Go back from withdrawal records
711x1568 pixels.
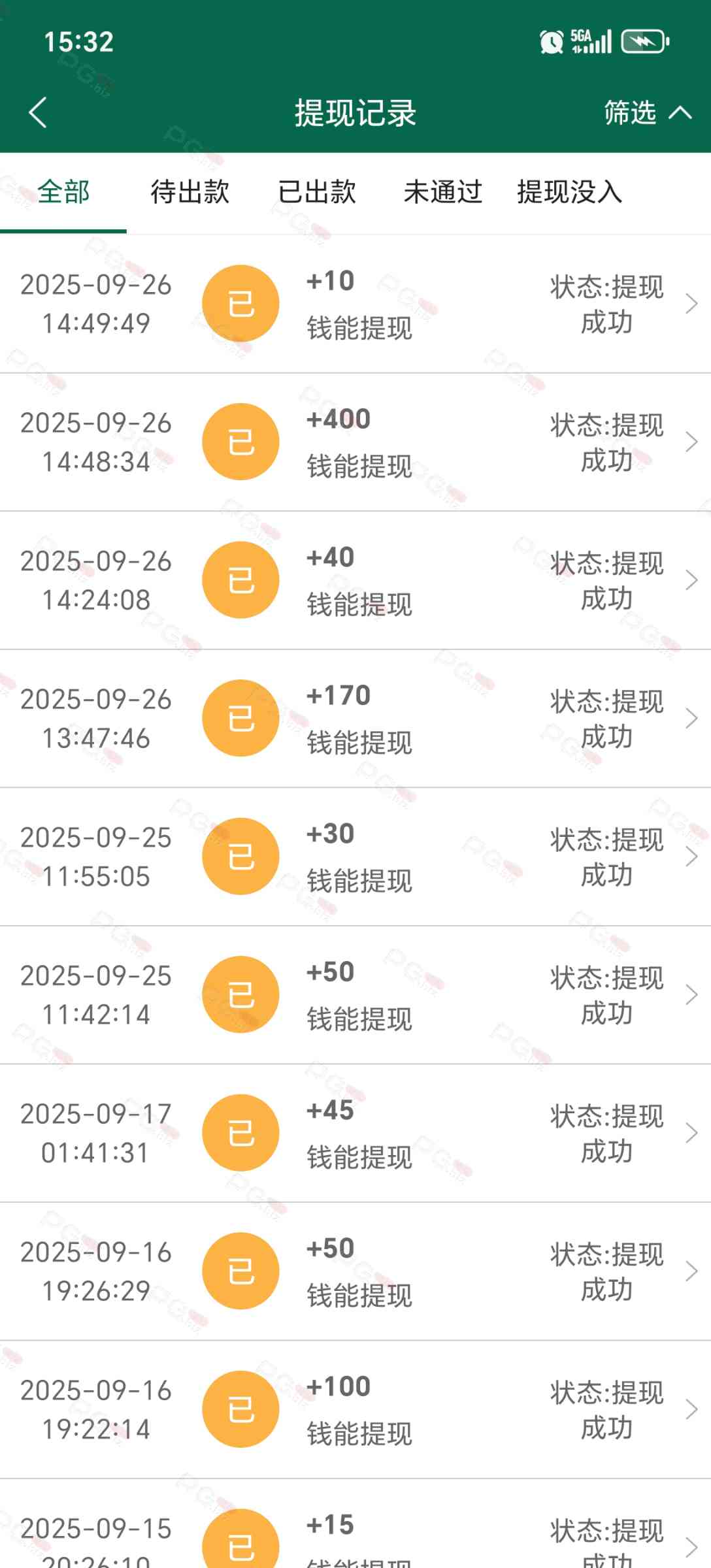[38, 112]
